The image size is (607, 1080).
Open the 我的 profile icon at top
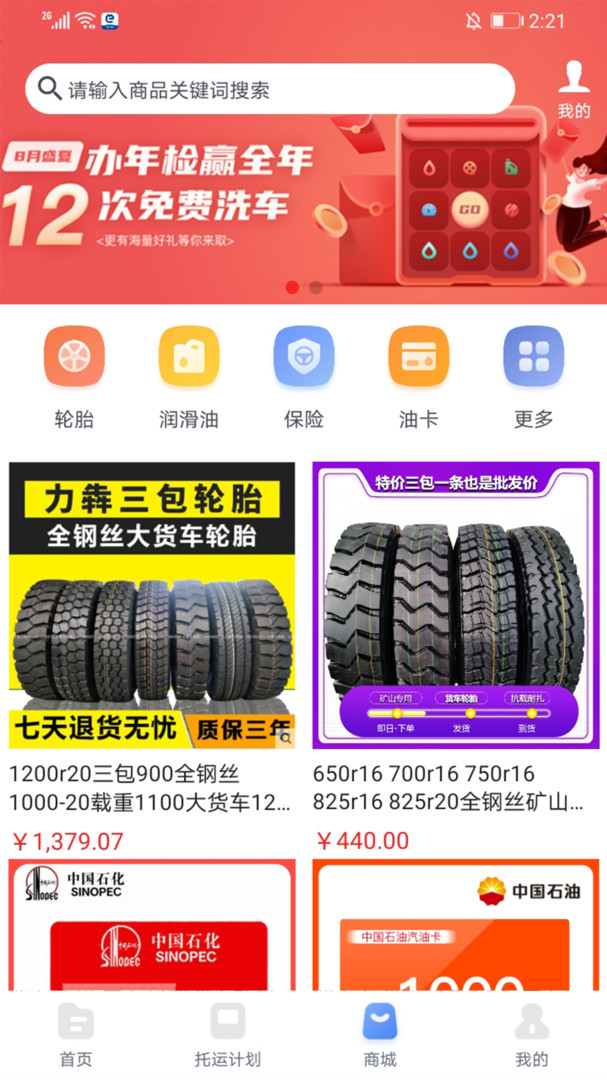coord(574,90)
